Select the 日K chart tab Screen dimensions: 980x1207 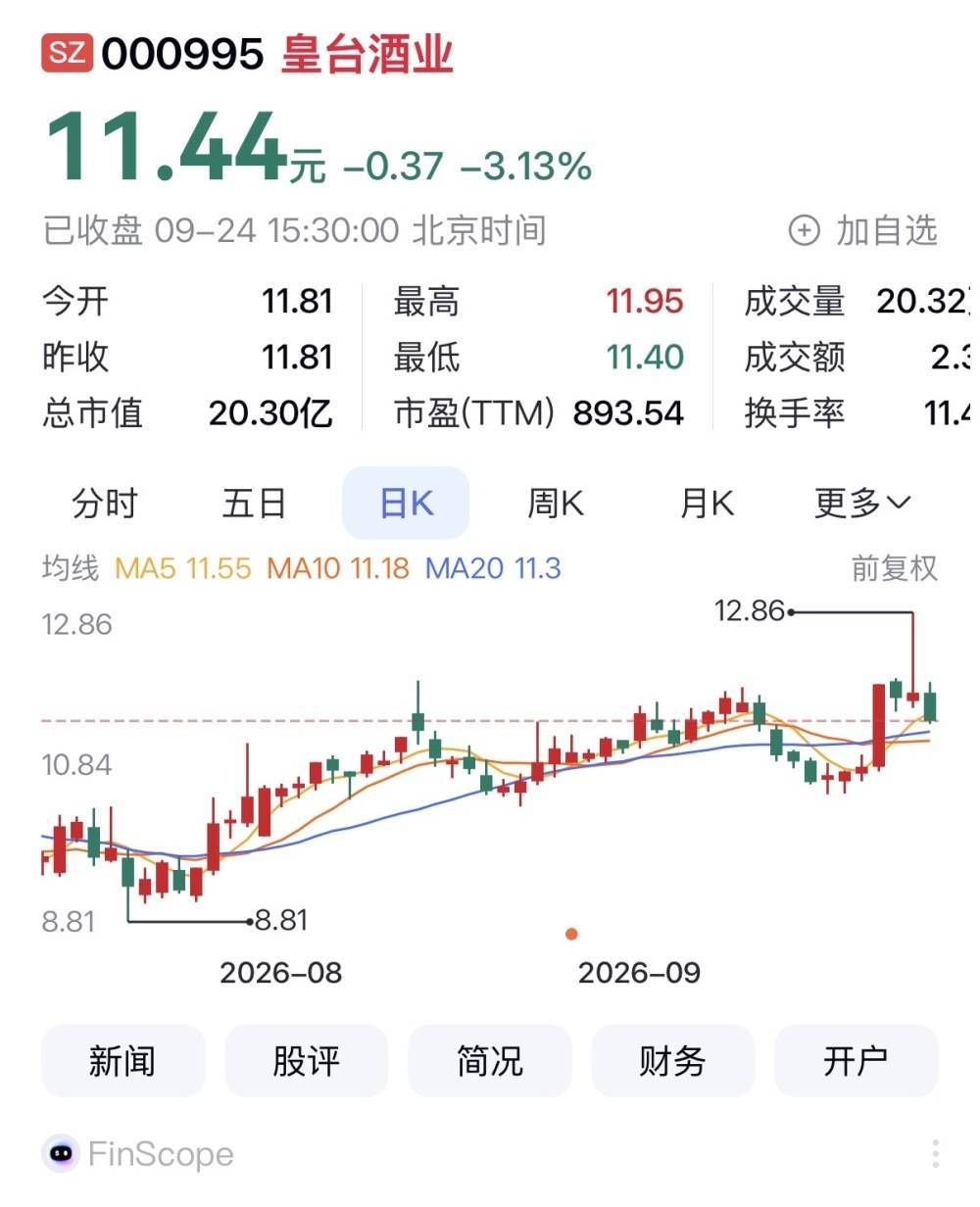pos(406,504)
